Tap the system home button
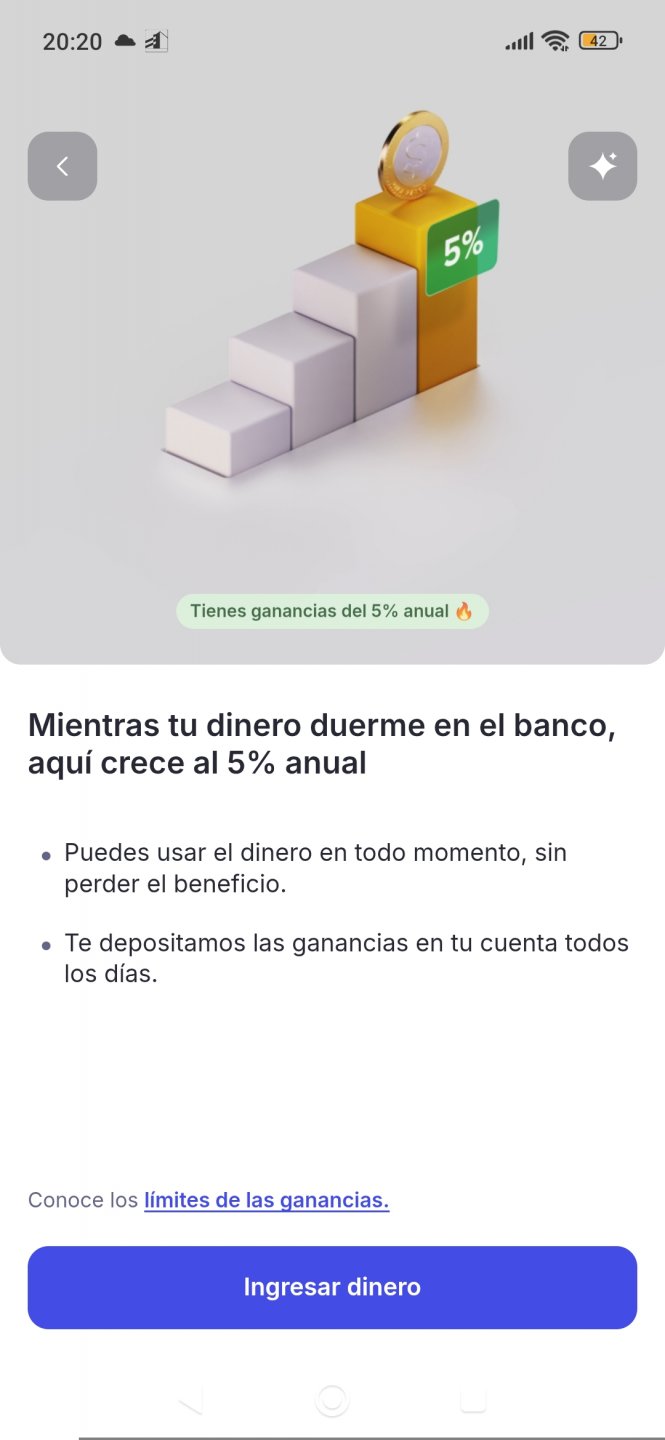 click(x=332, y=1401)
